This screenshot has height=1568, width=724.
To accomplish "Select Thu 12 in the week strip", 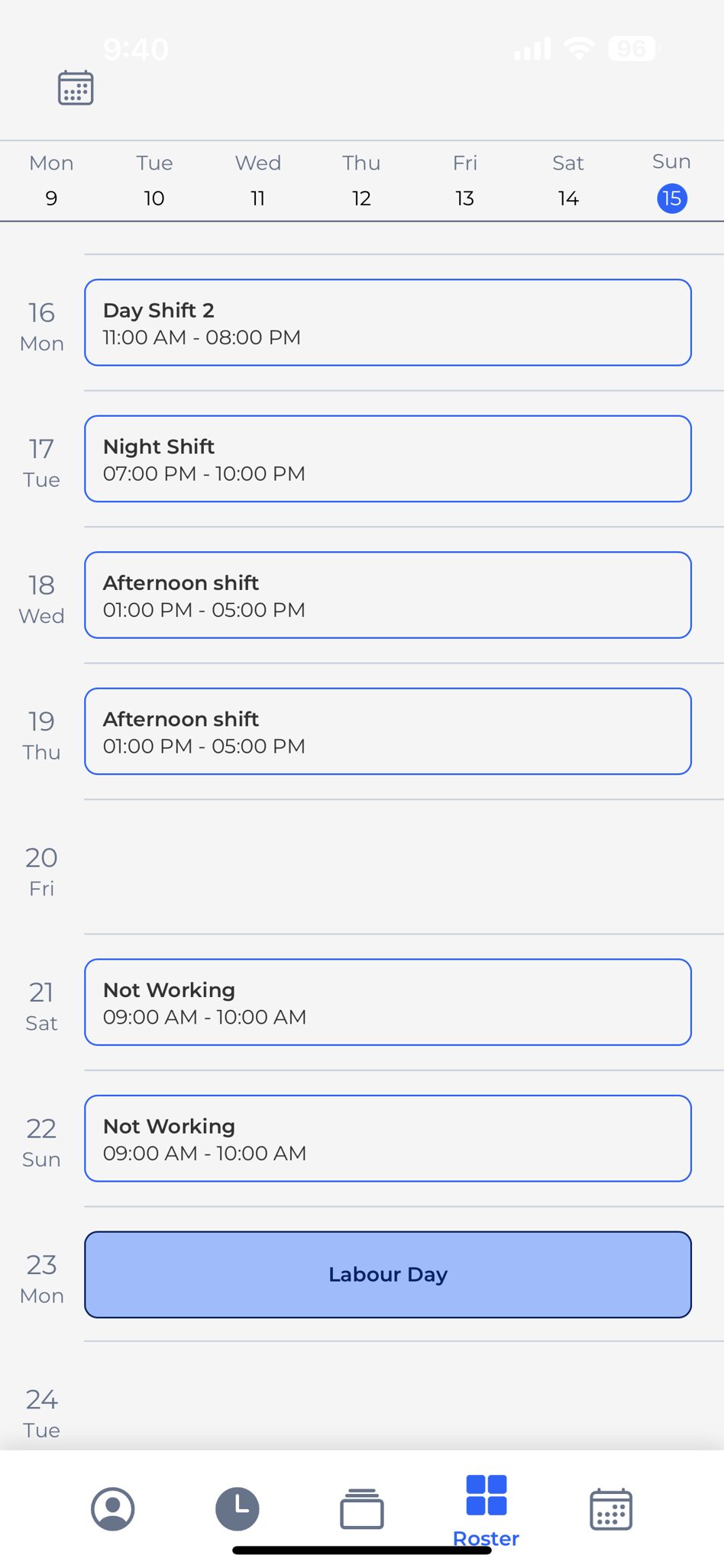I will point(361,182).
